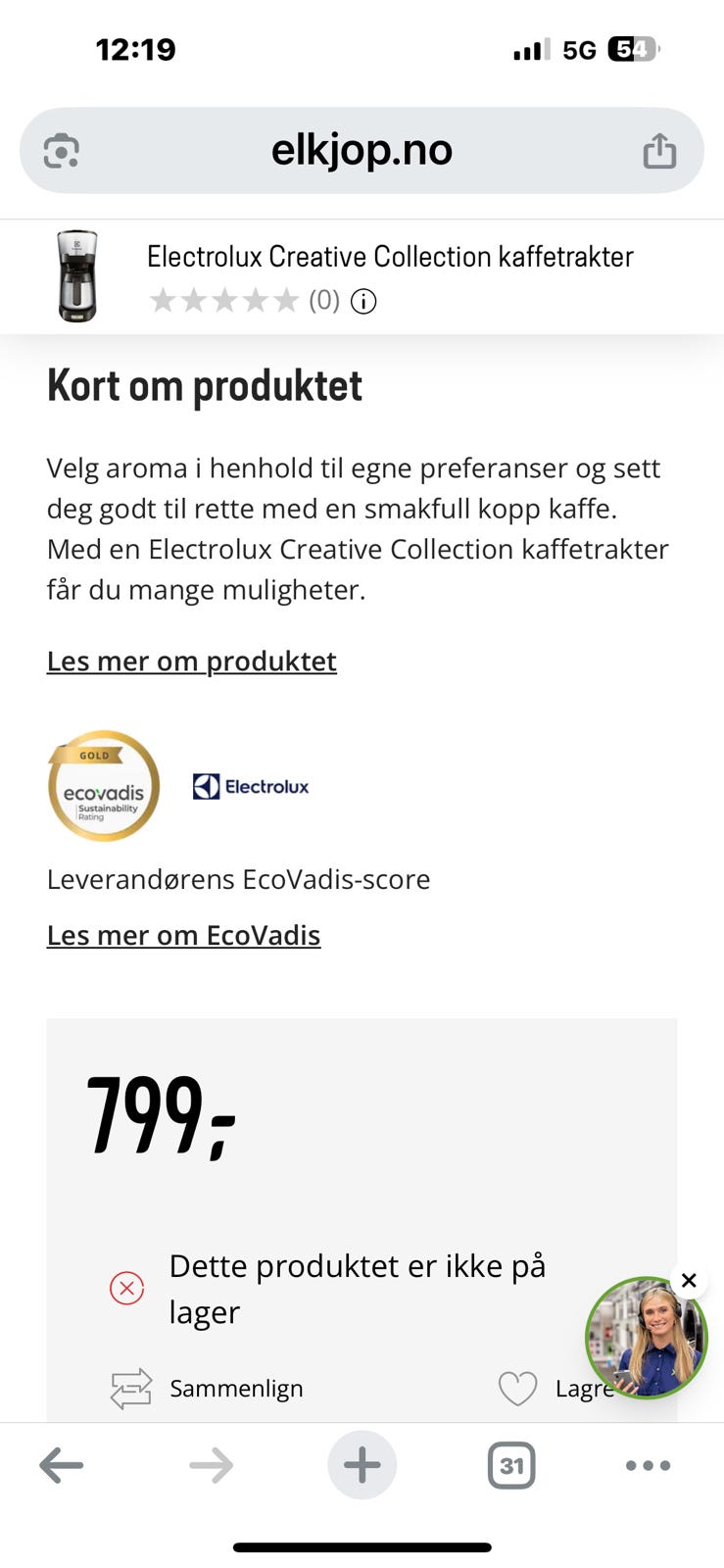
Task: Tap the EcoVadis Gold sustainability badge
Action: click(103, 786)
